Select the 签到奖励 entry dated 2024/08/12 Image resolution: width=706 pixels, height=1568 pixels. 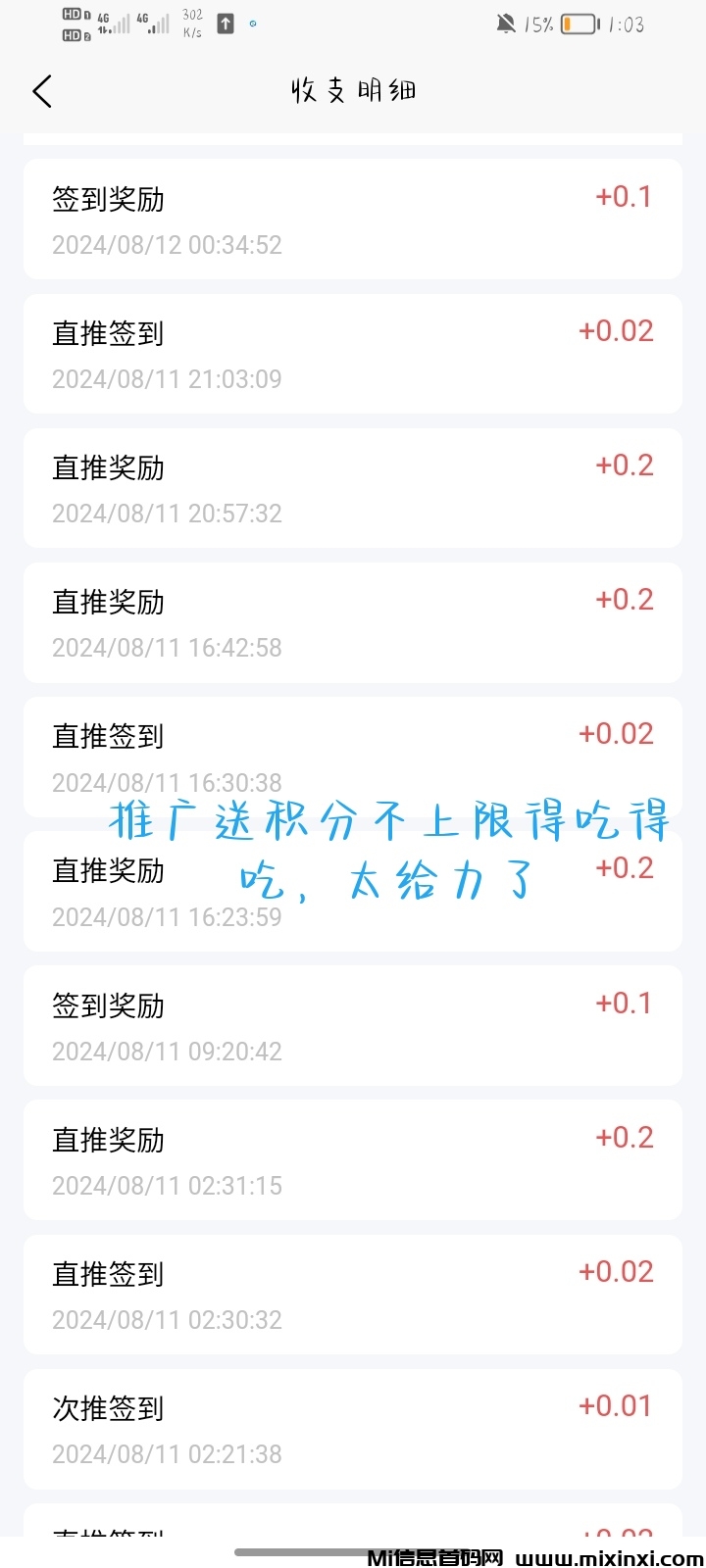click(x=353, y=218)
